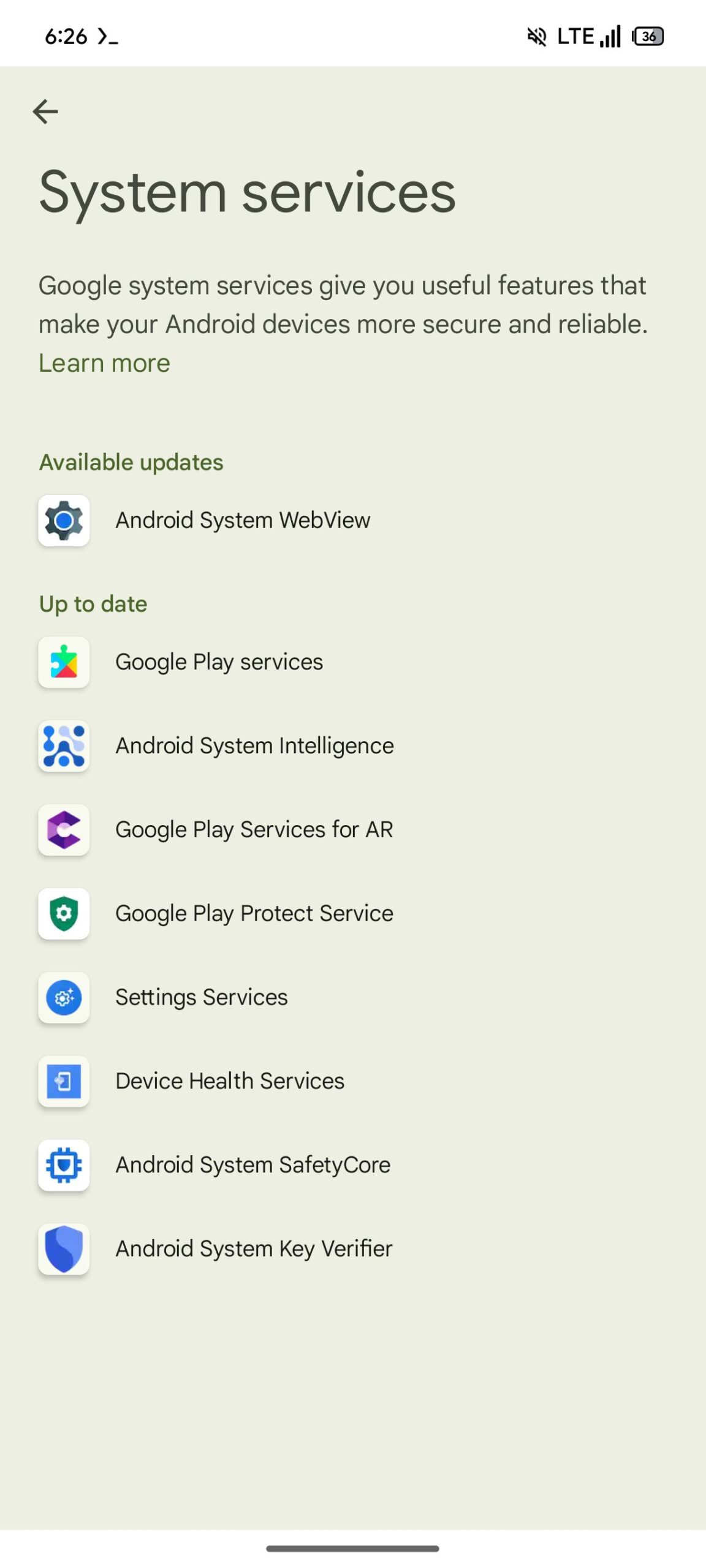Open Android System SafetyCore

click(353, 1166)
